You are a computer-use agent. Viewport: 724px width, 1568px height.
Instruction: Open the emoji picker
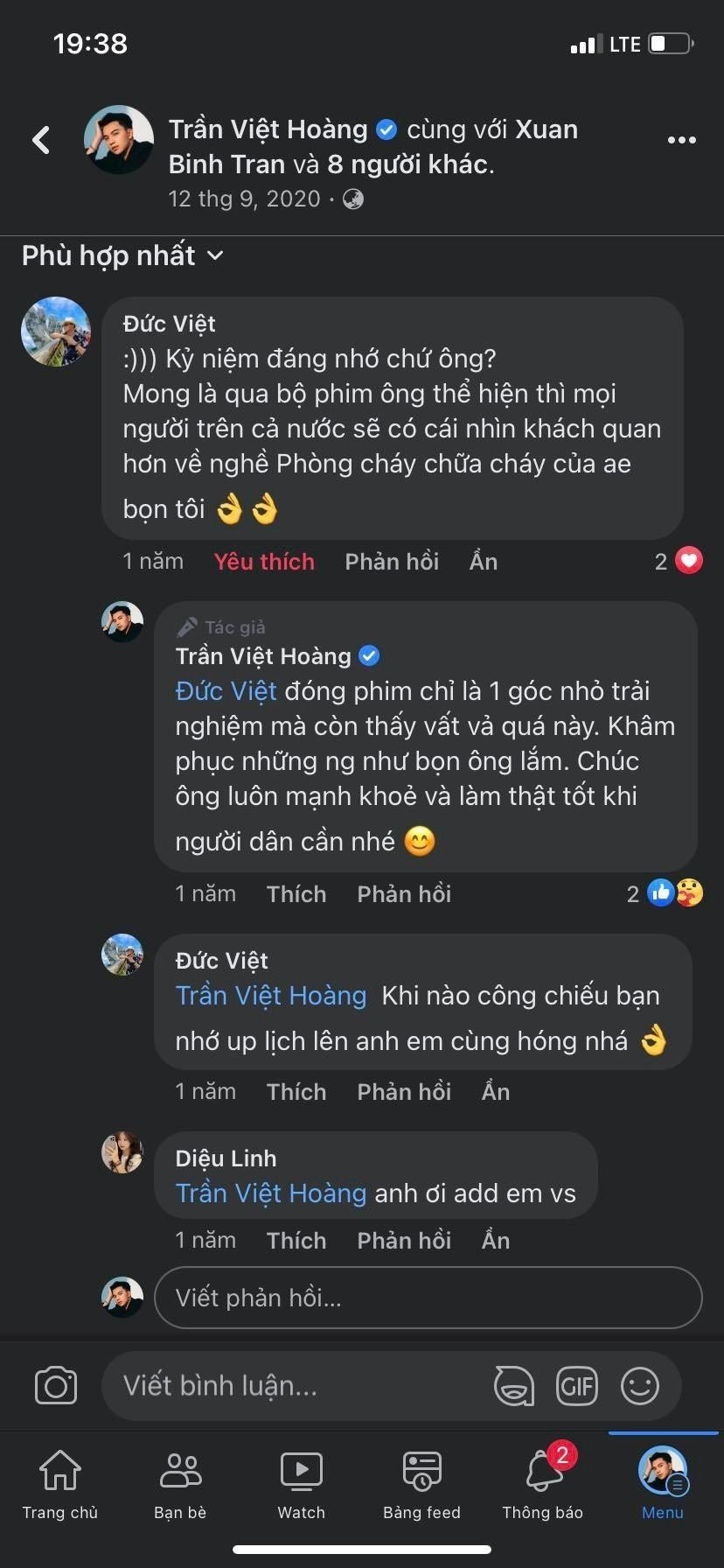[640, 1386]
